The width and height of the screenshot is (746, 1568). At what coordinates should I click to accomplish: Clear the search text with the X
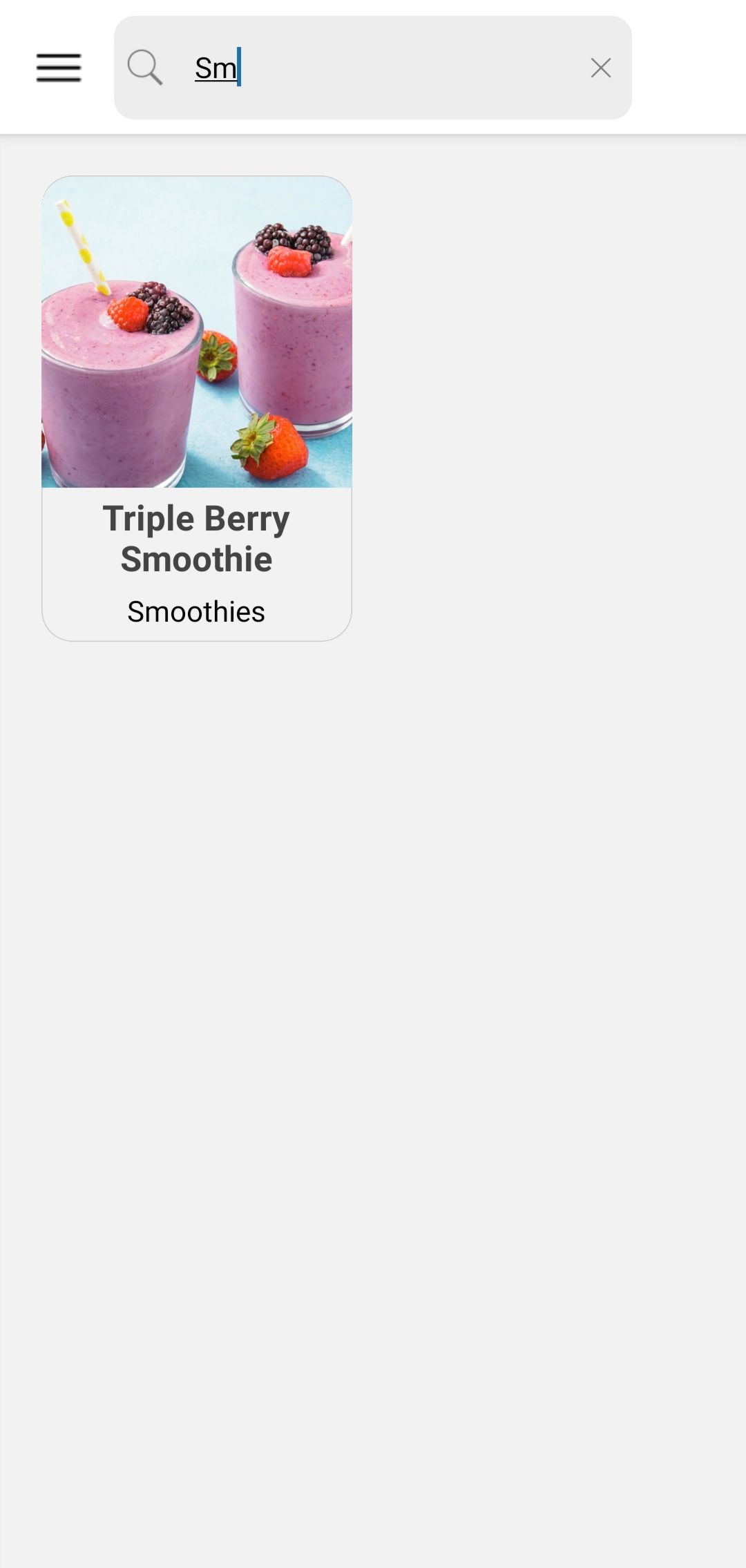[x=600, y=68]
